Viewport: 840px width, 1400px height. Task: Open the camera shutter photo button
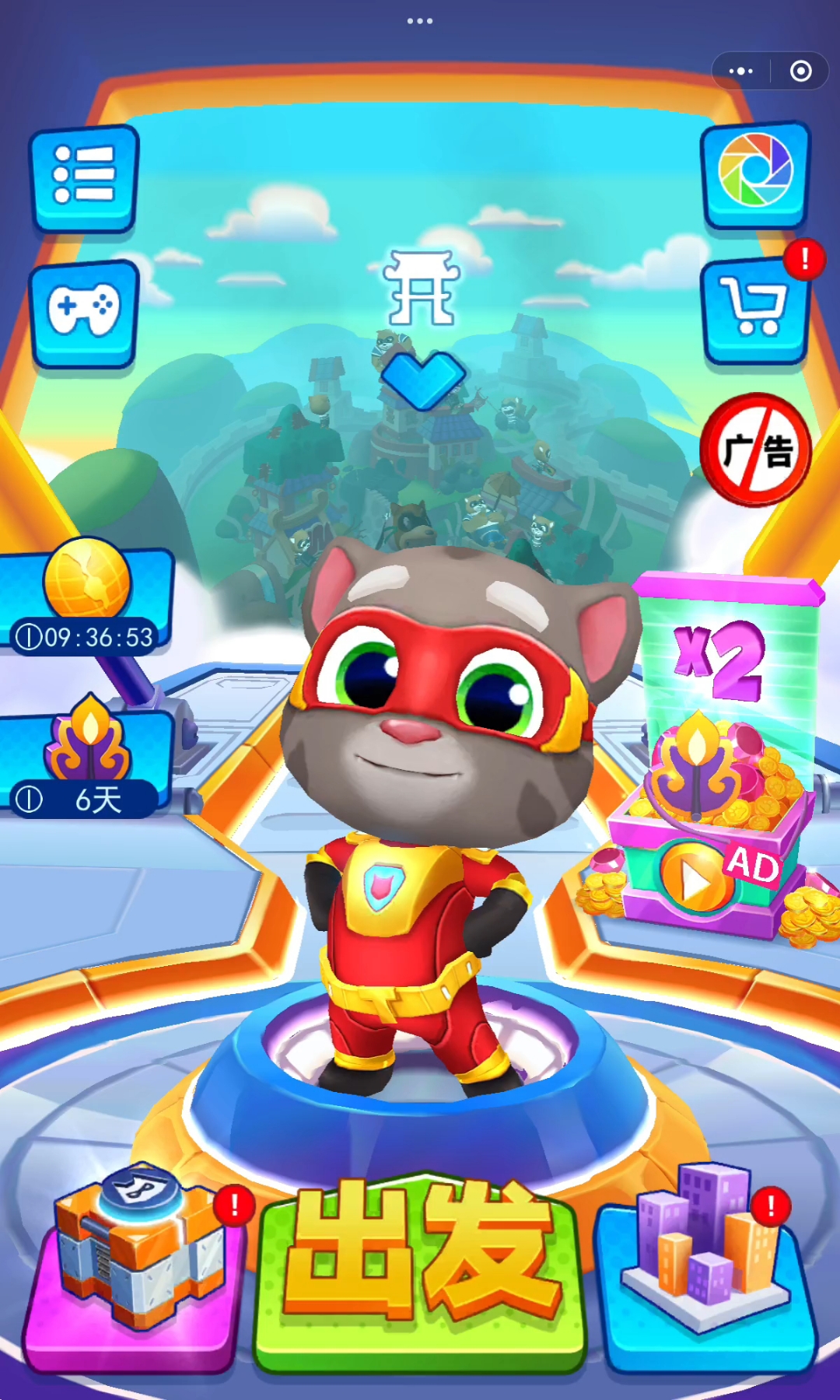(x=755, y=173)
